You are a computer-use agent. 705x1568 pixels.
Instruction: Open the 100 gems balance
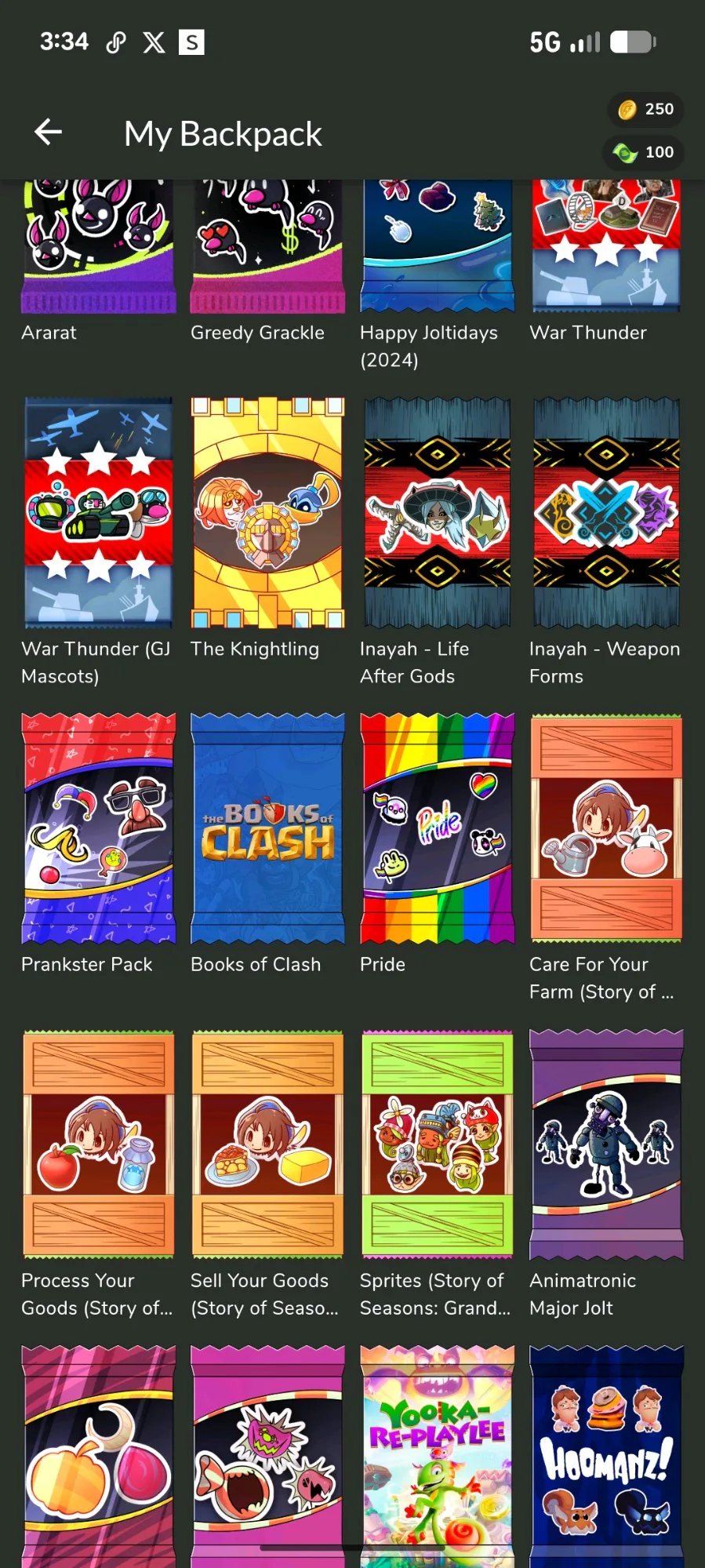pos(645,152)
